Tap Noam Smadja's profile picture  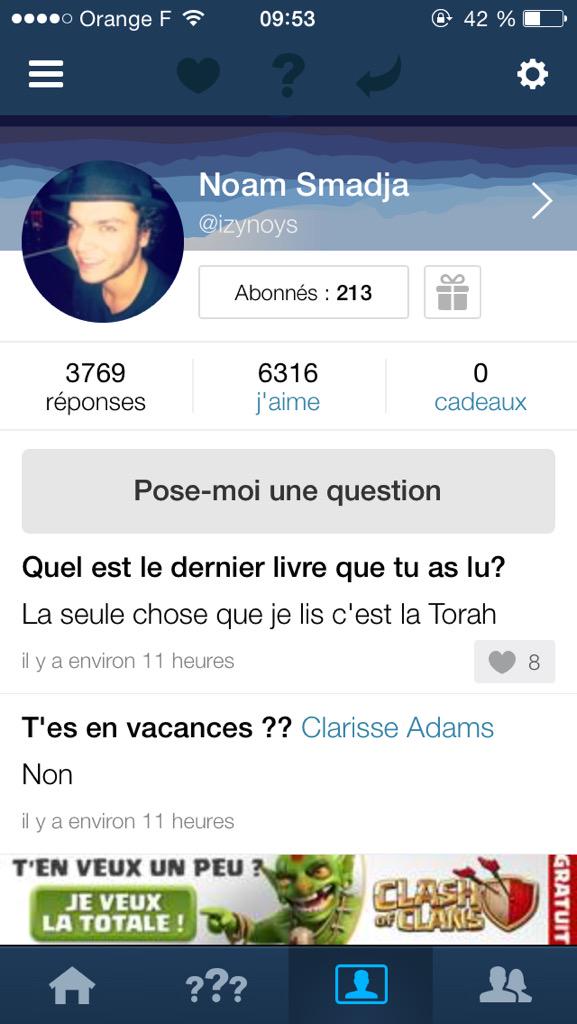coord(102,242)
